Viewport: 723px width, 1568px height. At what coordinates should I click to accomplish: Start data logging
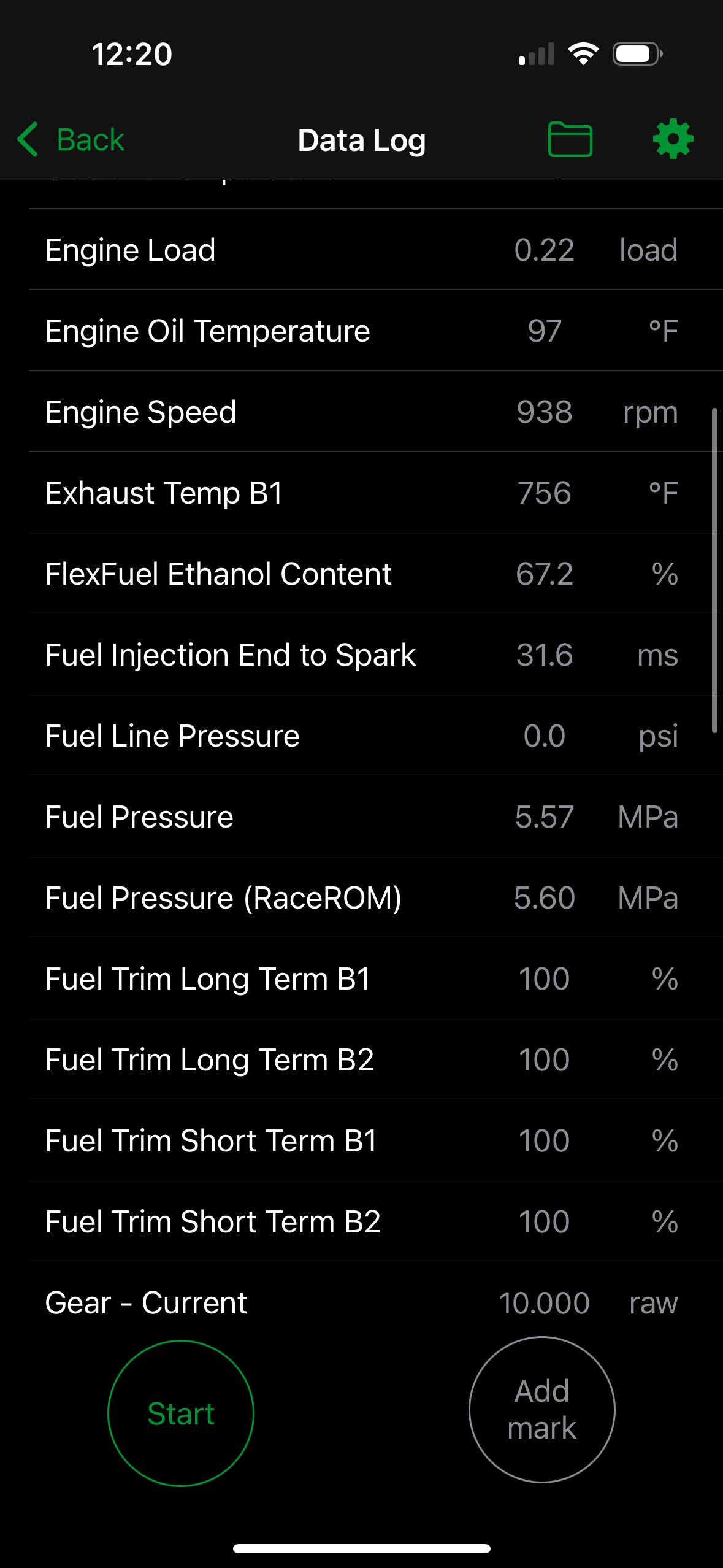click(x=181, y=1413)
